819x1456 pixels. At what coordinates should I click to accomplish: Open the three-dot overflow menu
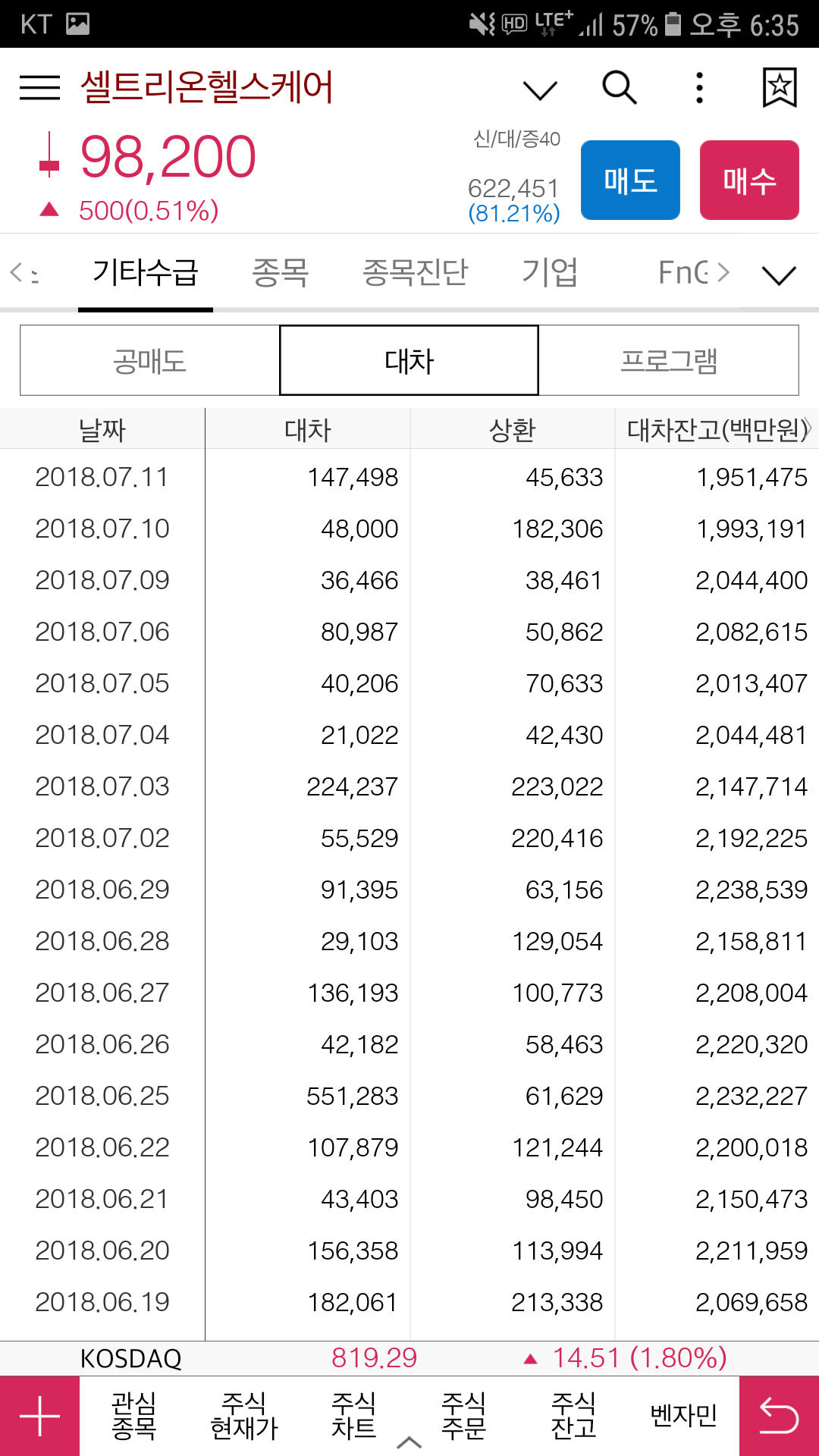tap(699, 88)
